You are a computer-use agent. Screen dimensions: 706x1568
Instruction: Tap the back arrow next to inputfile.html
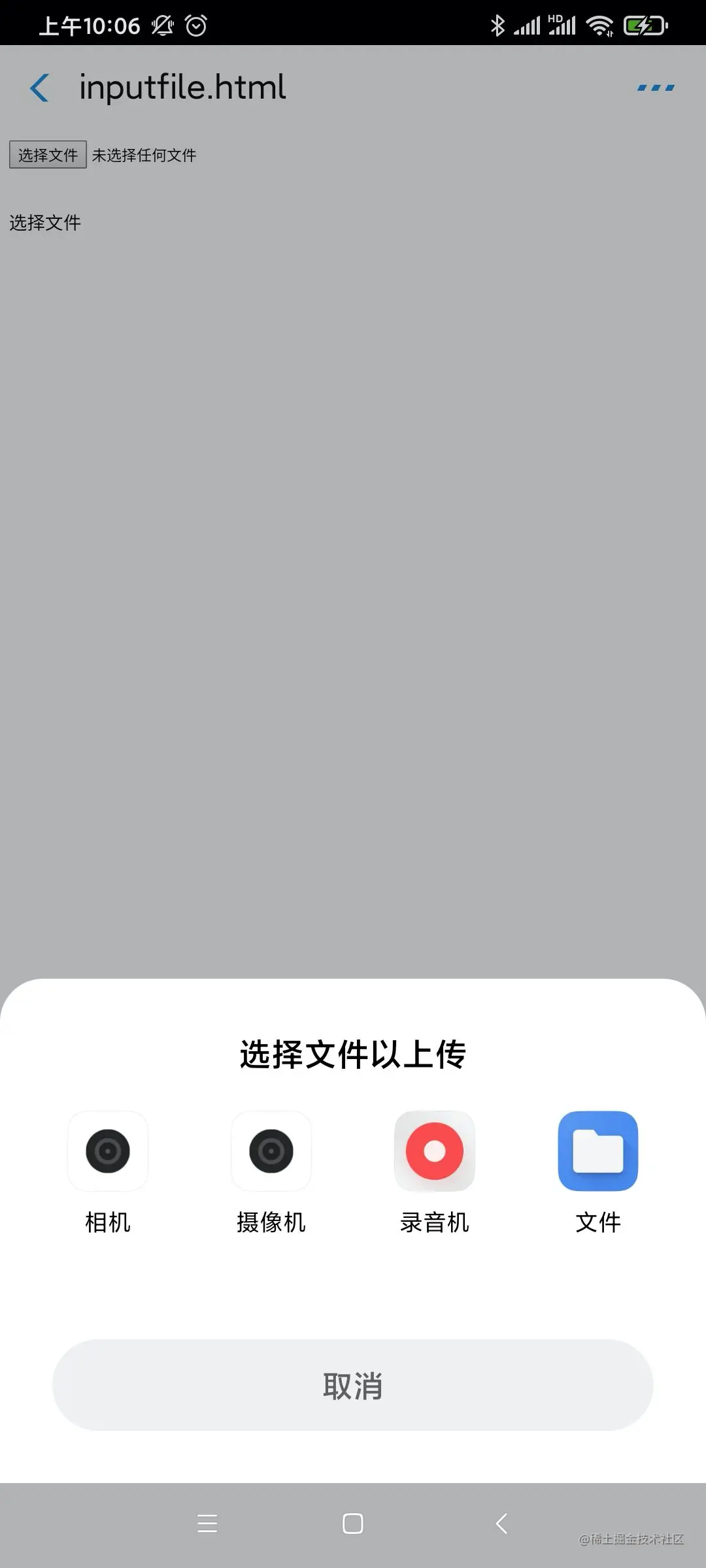[x=39, y=88]
